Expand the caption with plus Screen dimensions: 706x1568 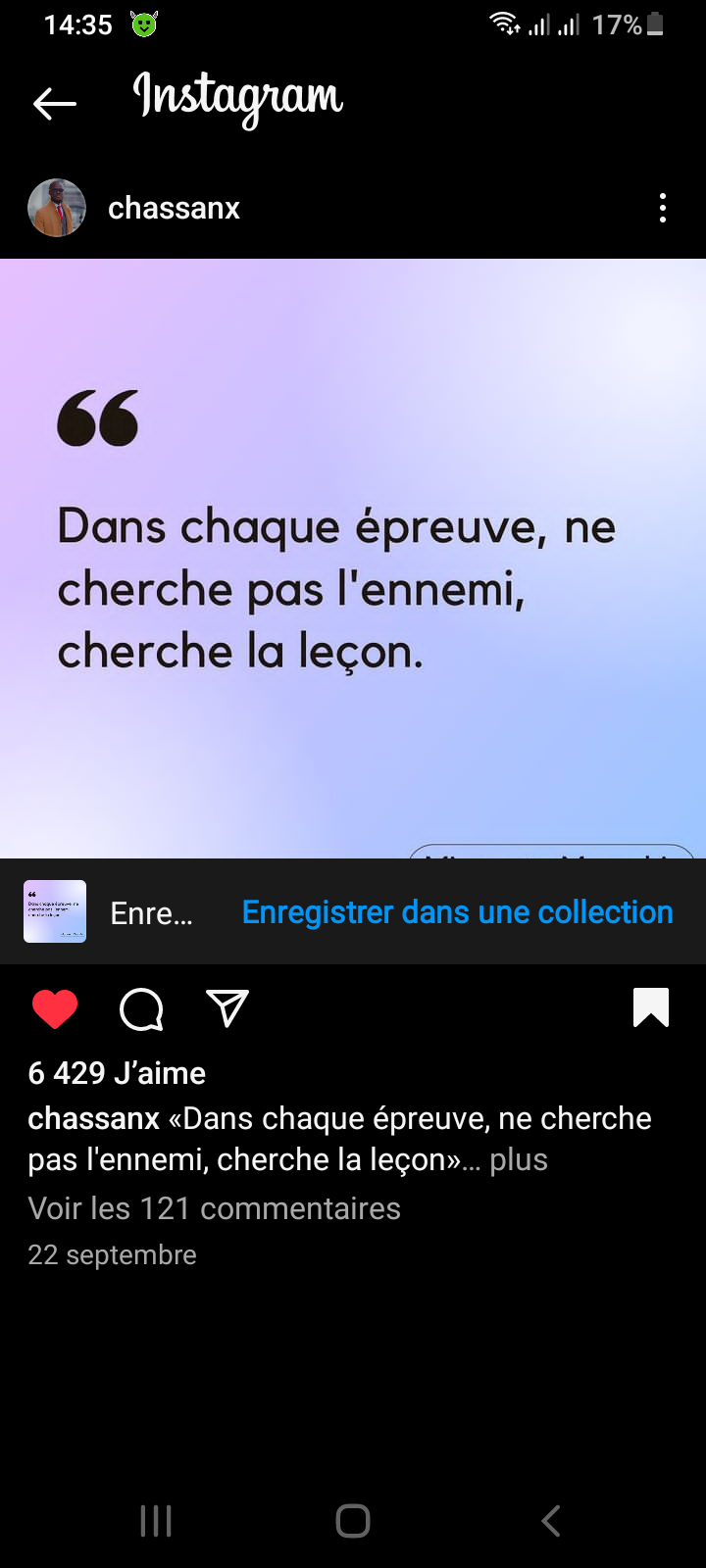pyautogui.click(x=518, y=1159)
